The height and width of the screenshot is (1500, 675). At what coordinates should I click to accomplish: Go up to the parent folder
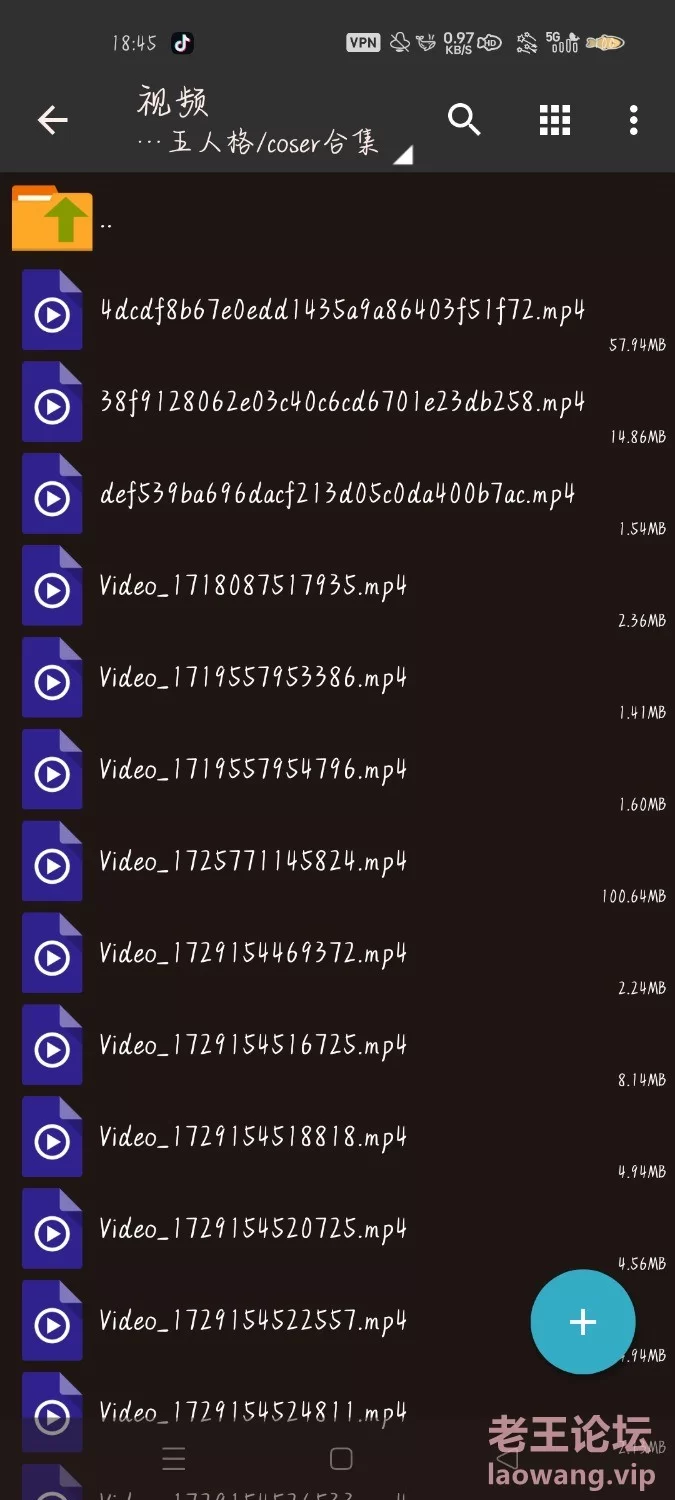(337, 218)
